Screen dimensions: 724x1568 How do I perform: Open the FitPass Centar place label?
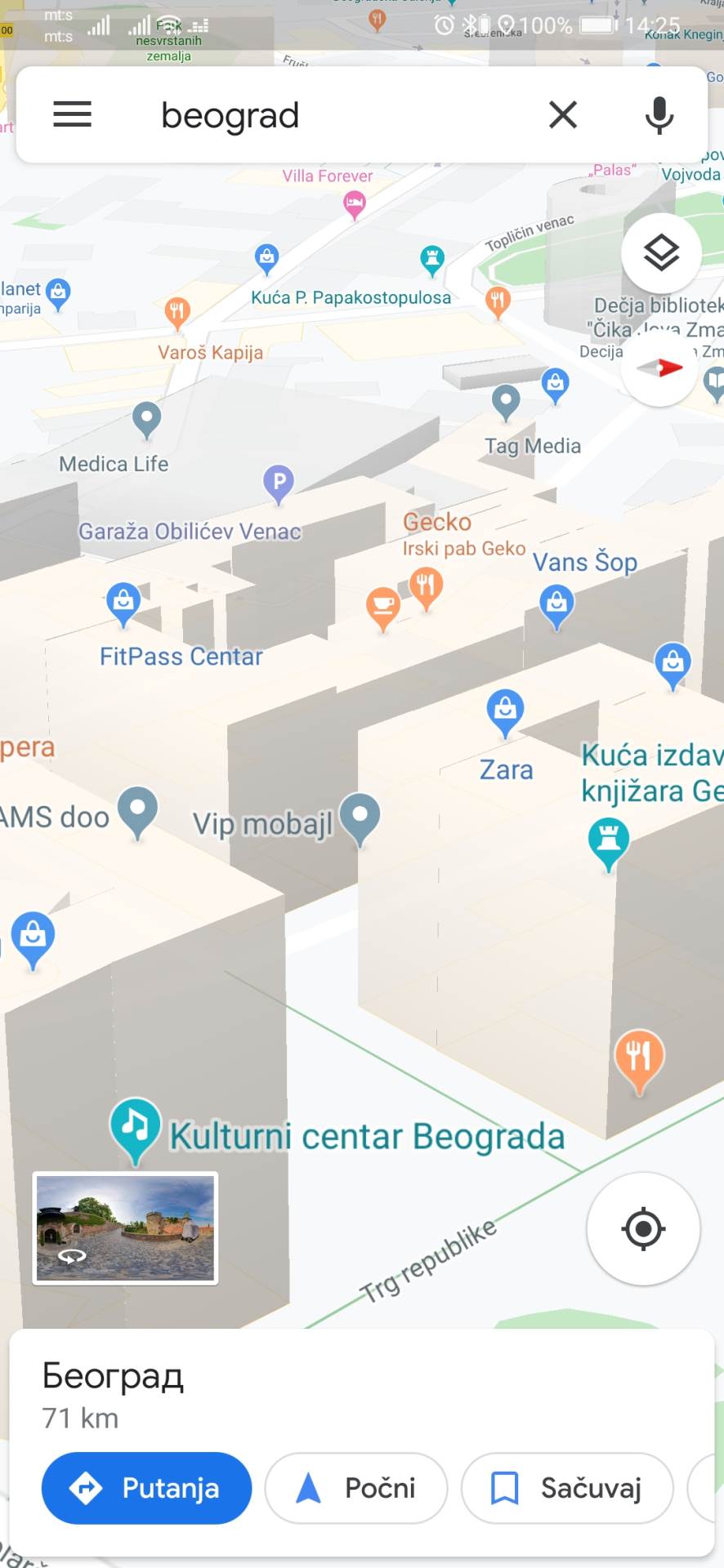(x=180, y=656)
